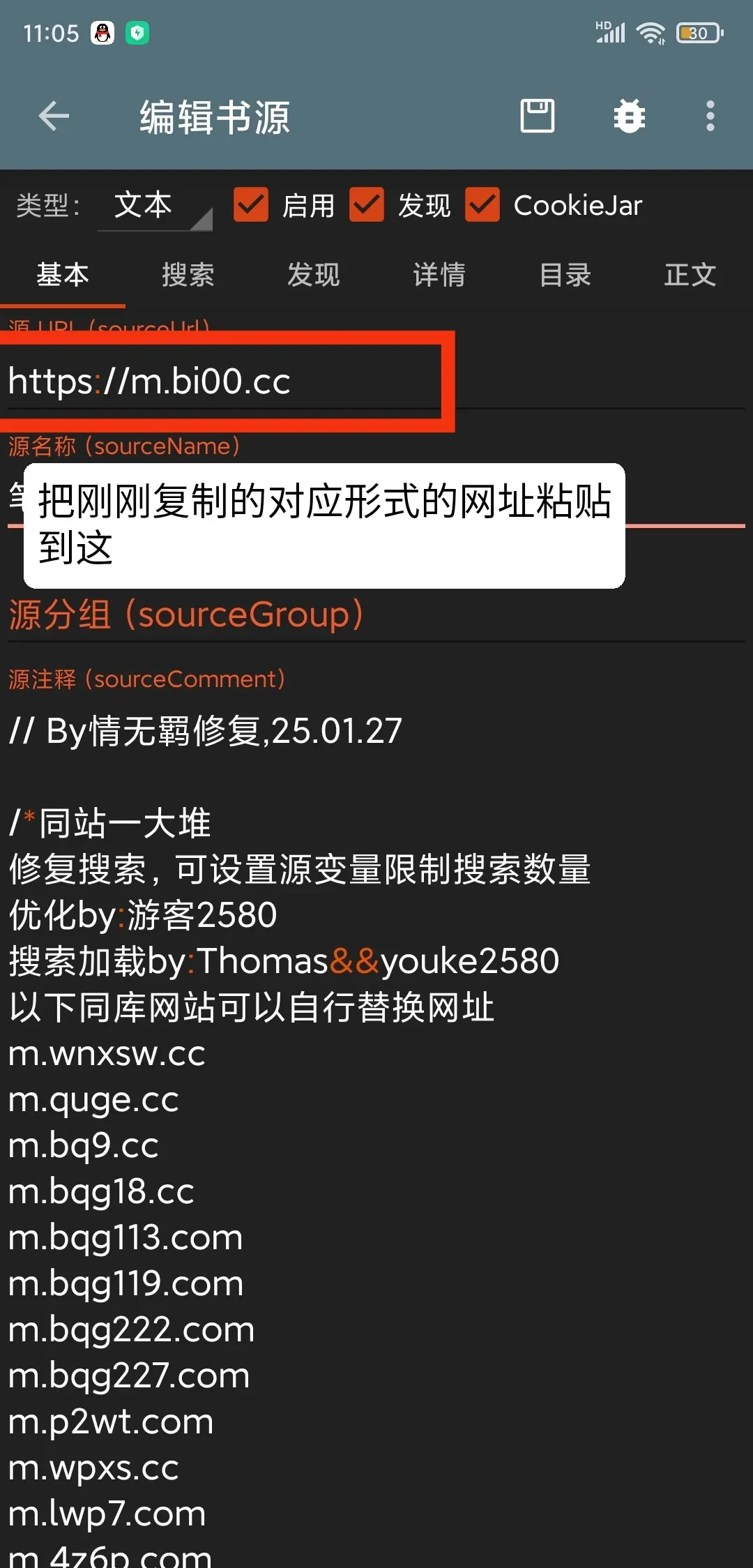Select the 基本 tab

63,275
